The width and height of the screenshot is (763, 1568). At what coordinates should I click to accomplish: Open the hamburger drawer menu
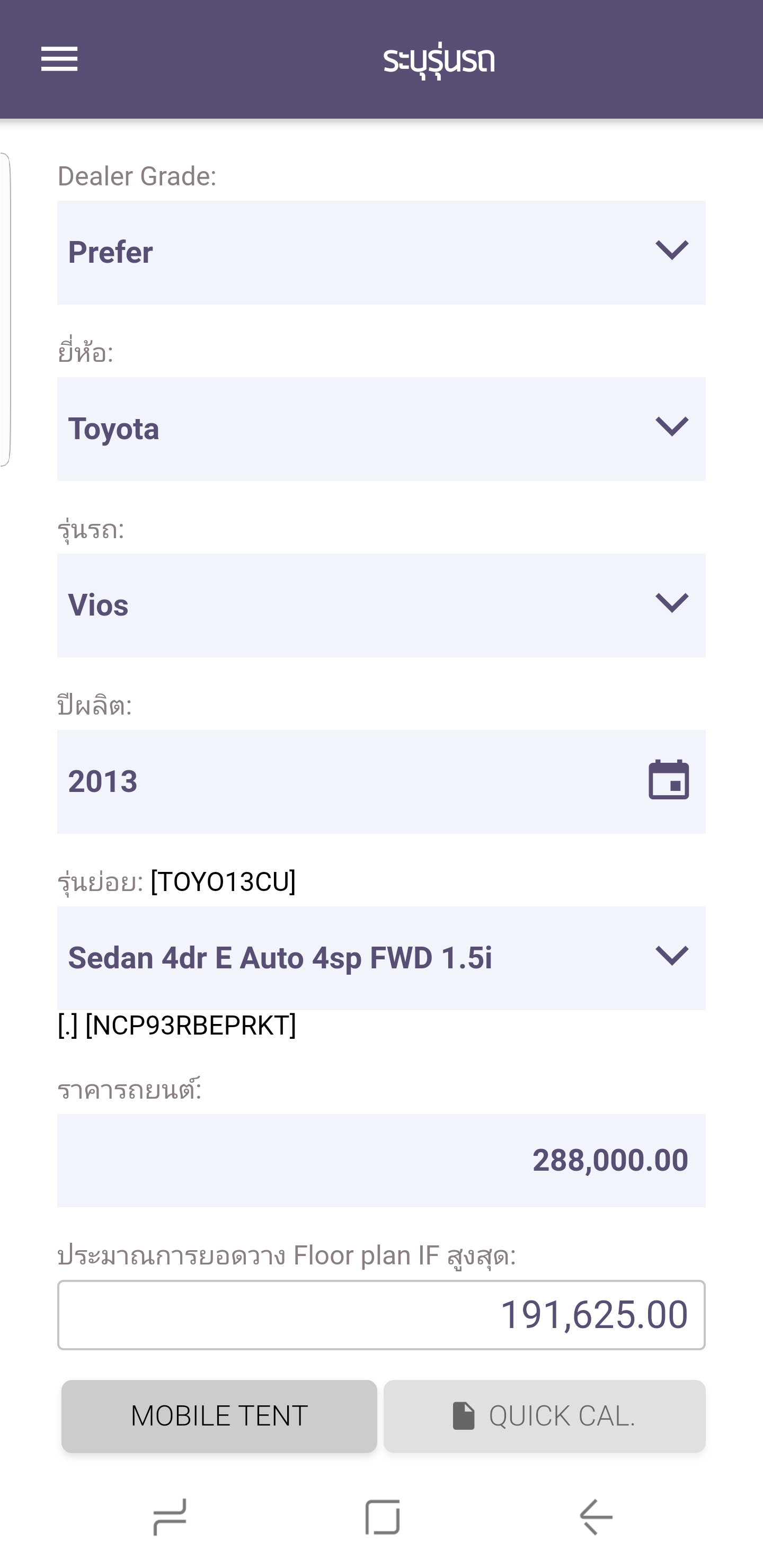59,59
